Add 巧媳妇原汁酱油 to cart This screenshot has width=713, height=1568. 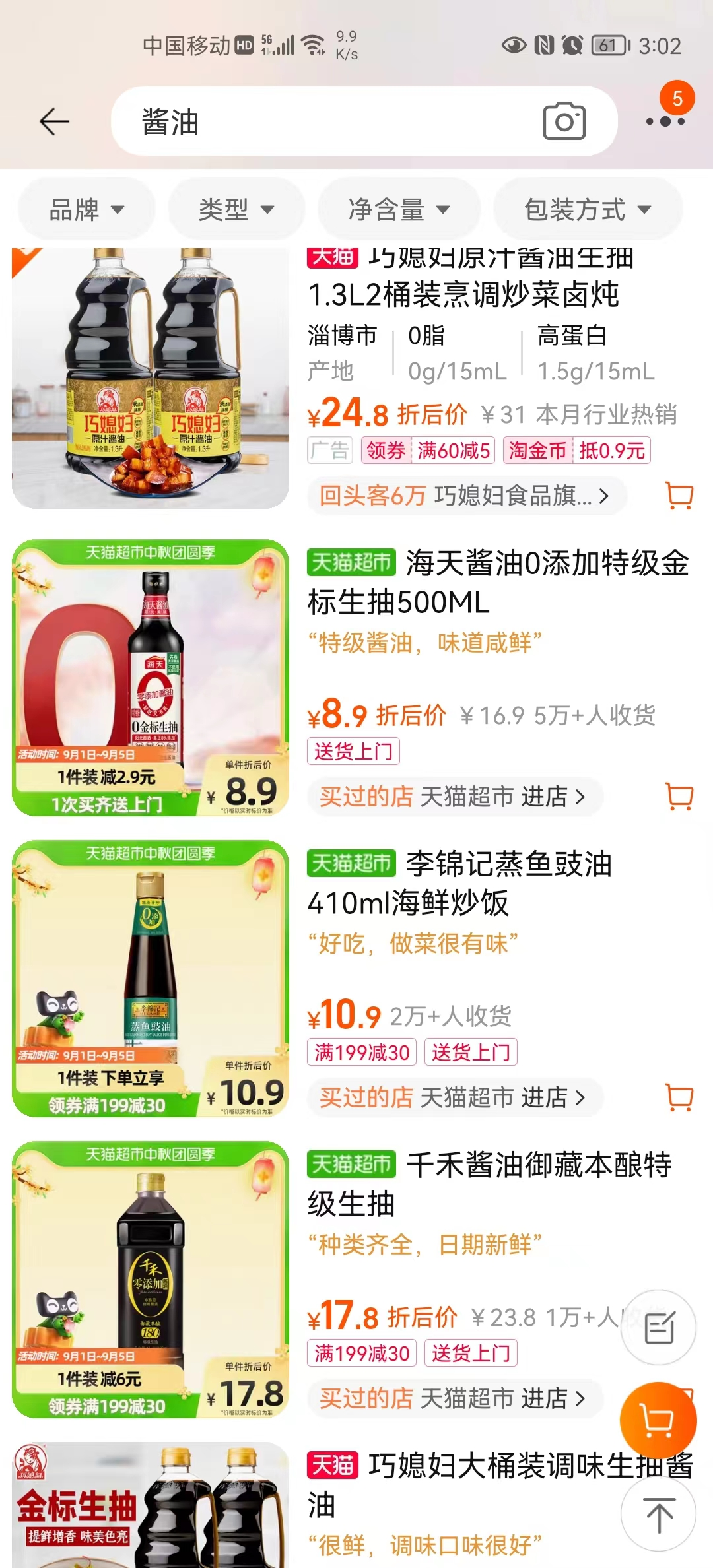pos(679,496)
